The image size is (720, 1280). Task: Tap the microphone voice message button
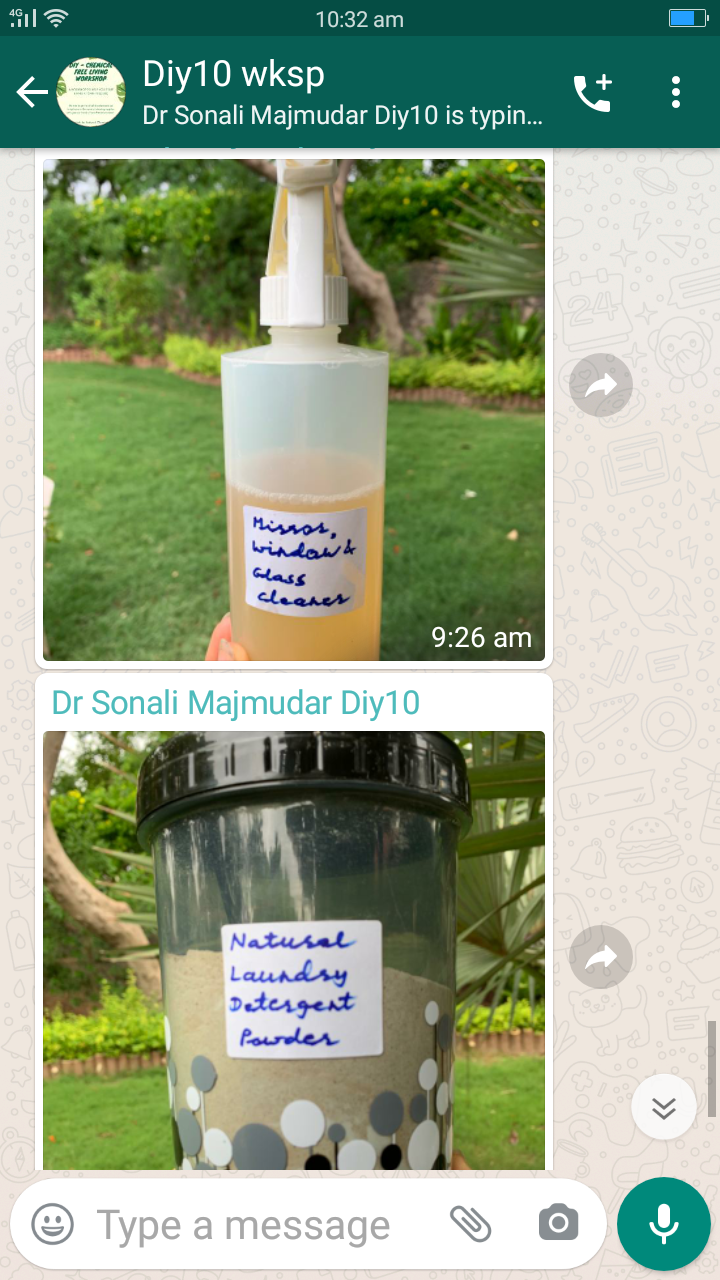663,1224
